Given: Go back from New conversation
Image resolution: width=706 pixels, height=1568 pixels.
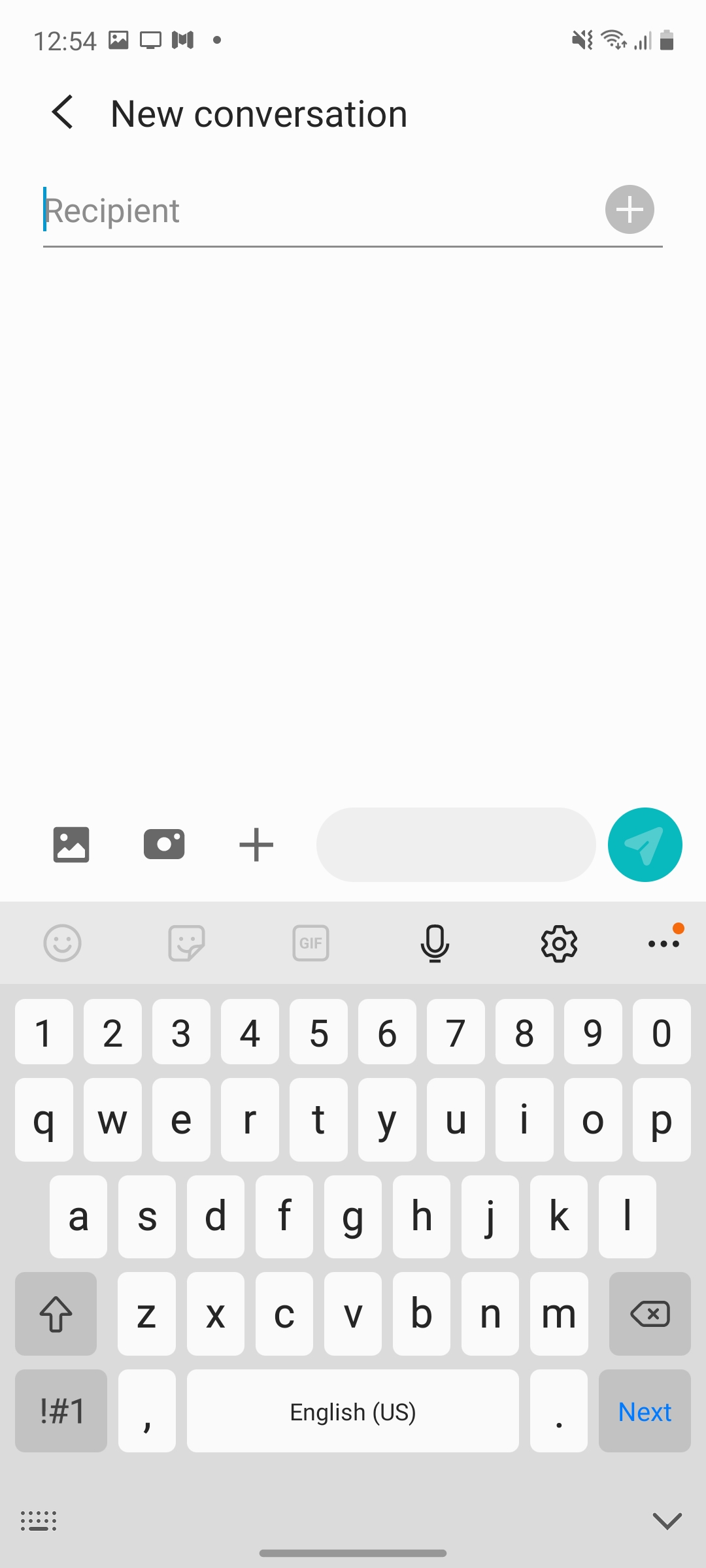Looking at the screenshot, I should [63, 112].
